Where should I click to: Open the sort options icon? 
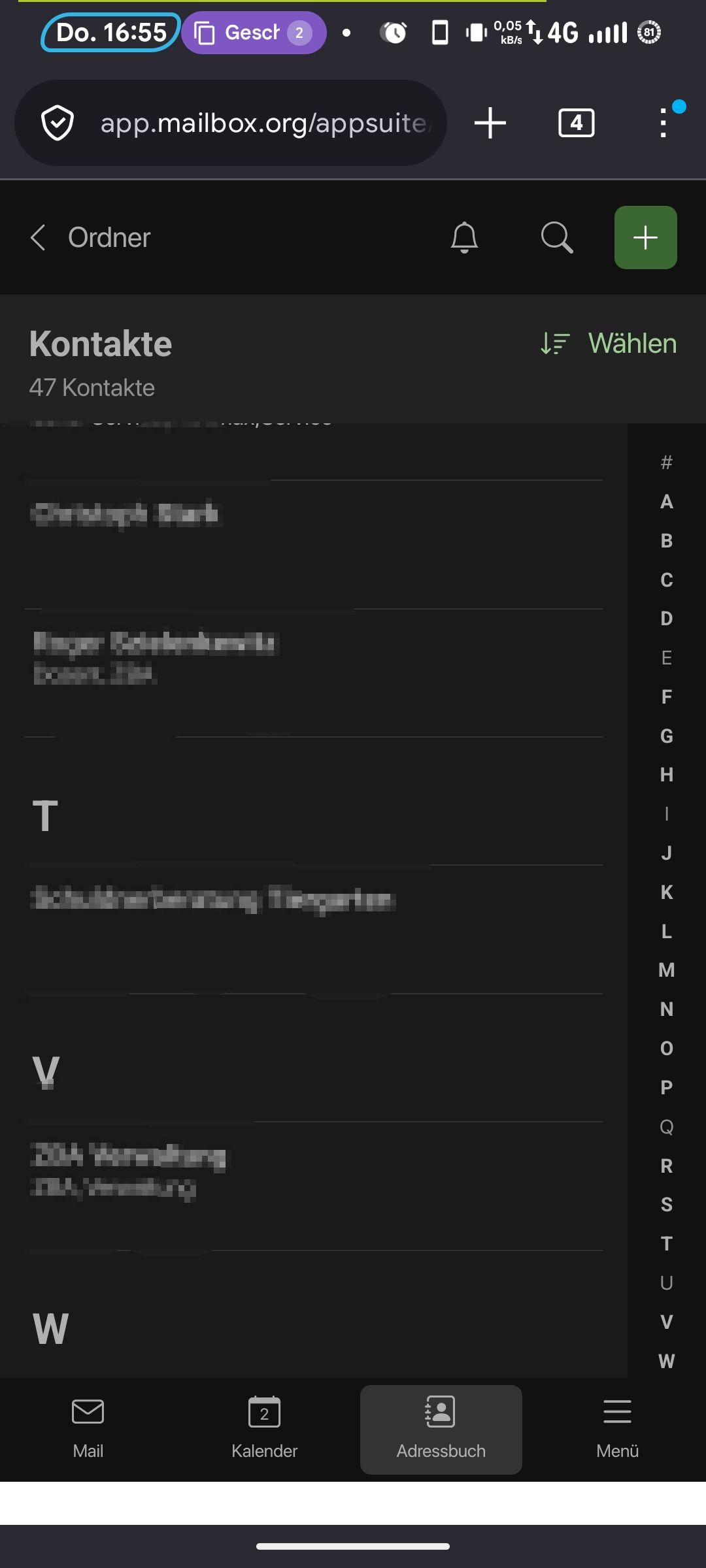(556, 343)
